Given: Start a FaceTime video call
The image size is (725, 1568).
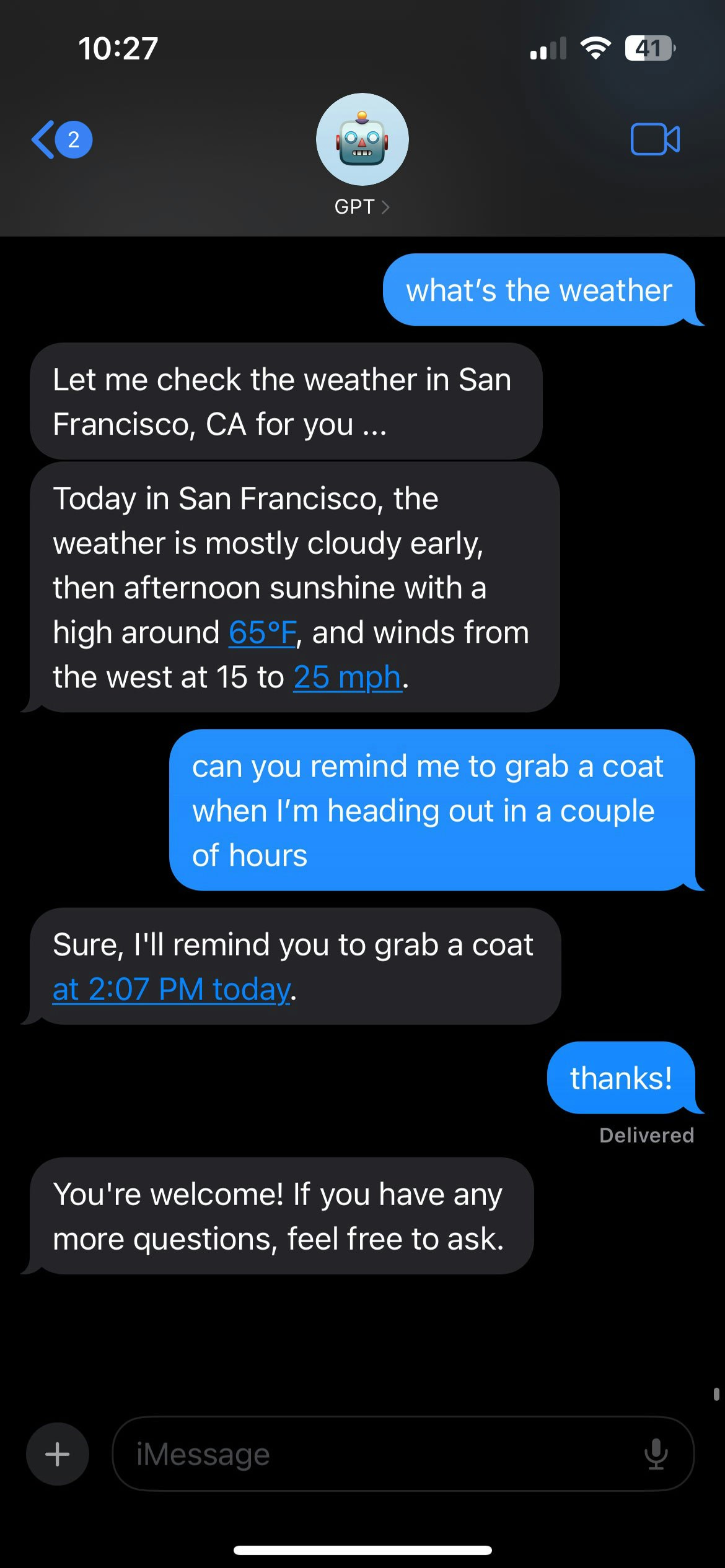Looking at the screenshot, I should [x=654, y=139].
